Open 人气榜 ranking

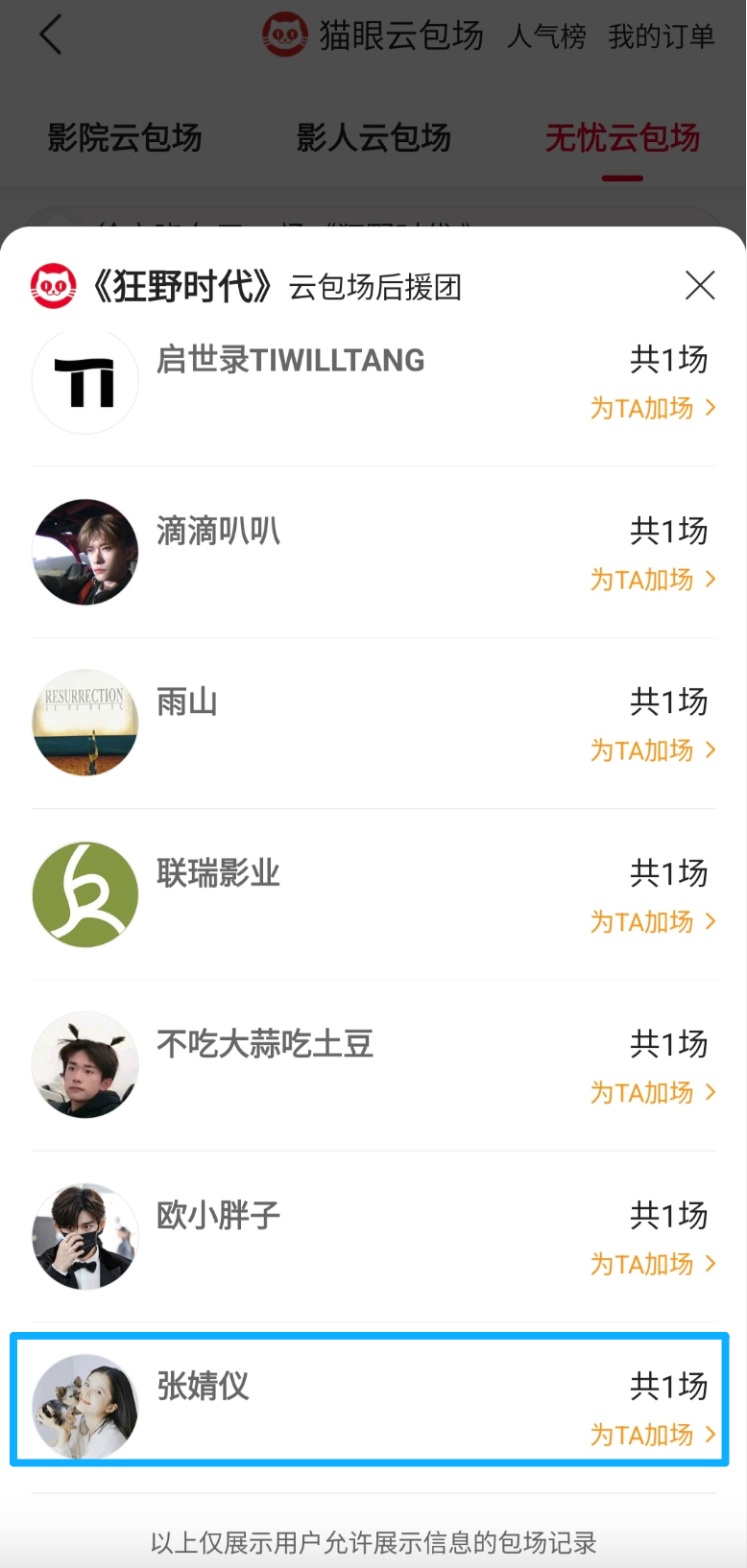tap(546, 36)
